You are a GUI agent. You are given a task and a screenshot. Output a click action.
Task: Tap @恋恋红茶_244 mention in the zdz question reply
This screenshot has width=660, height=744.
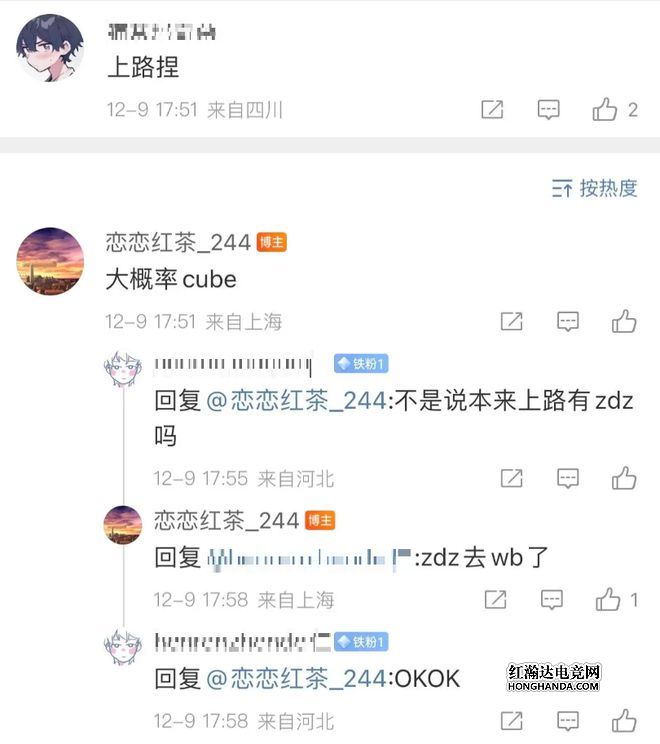296,401
